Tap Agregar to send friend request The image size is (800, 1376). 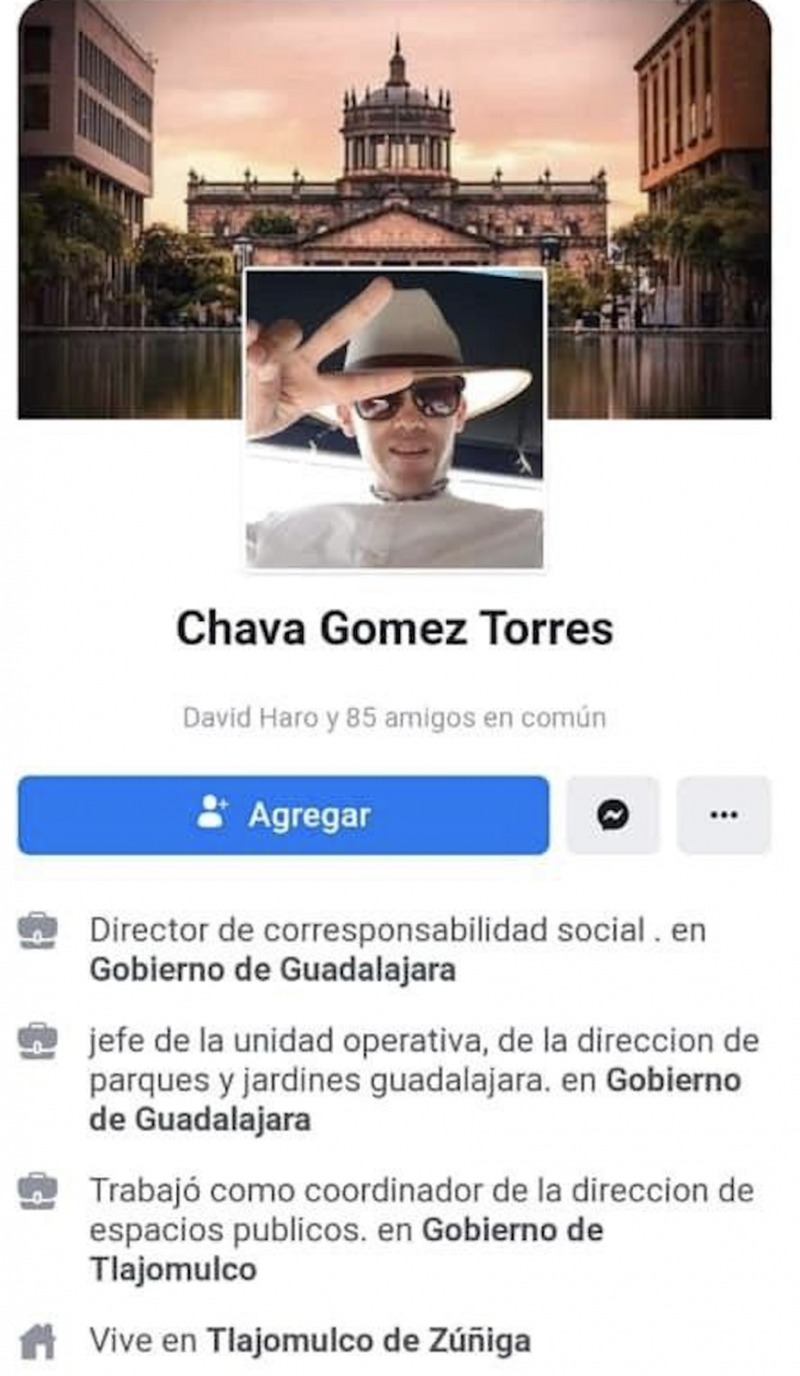(283, 815)
